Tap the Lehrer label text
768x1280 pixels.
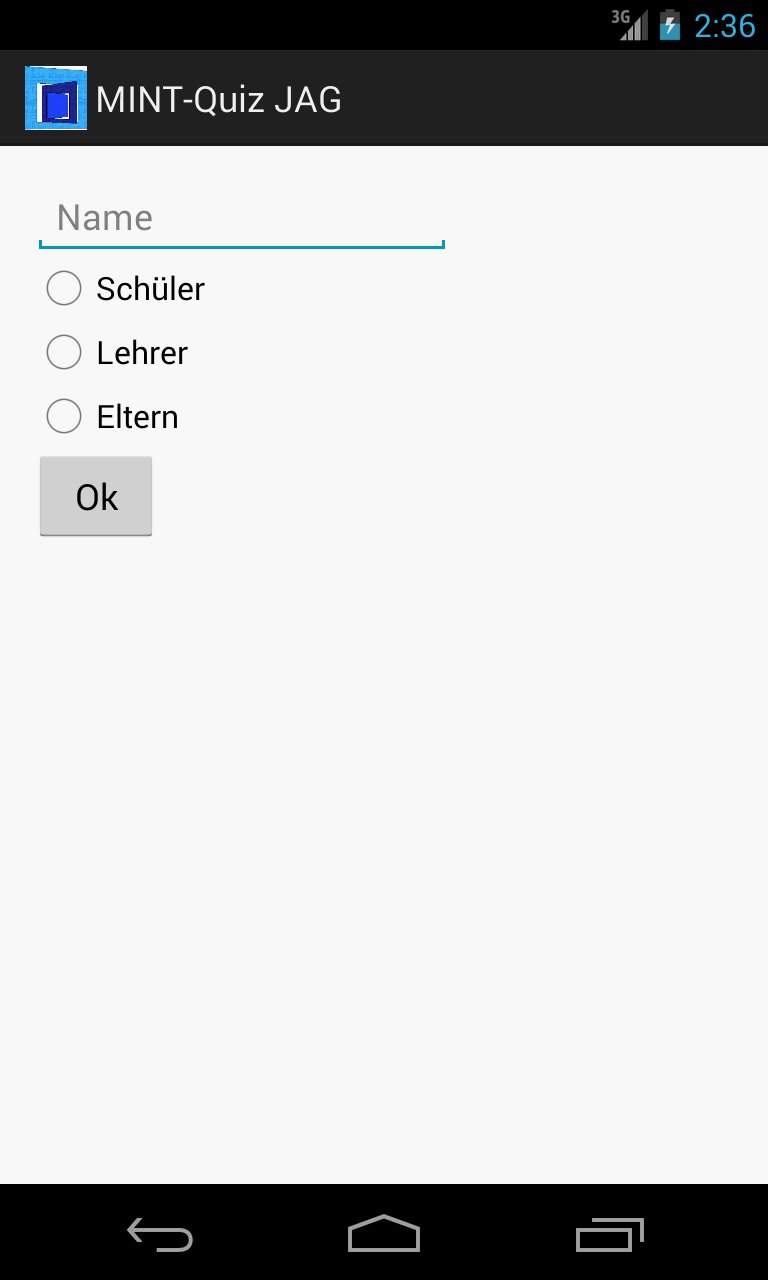coord(141,352)
